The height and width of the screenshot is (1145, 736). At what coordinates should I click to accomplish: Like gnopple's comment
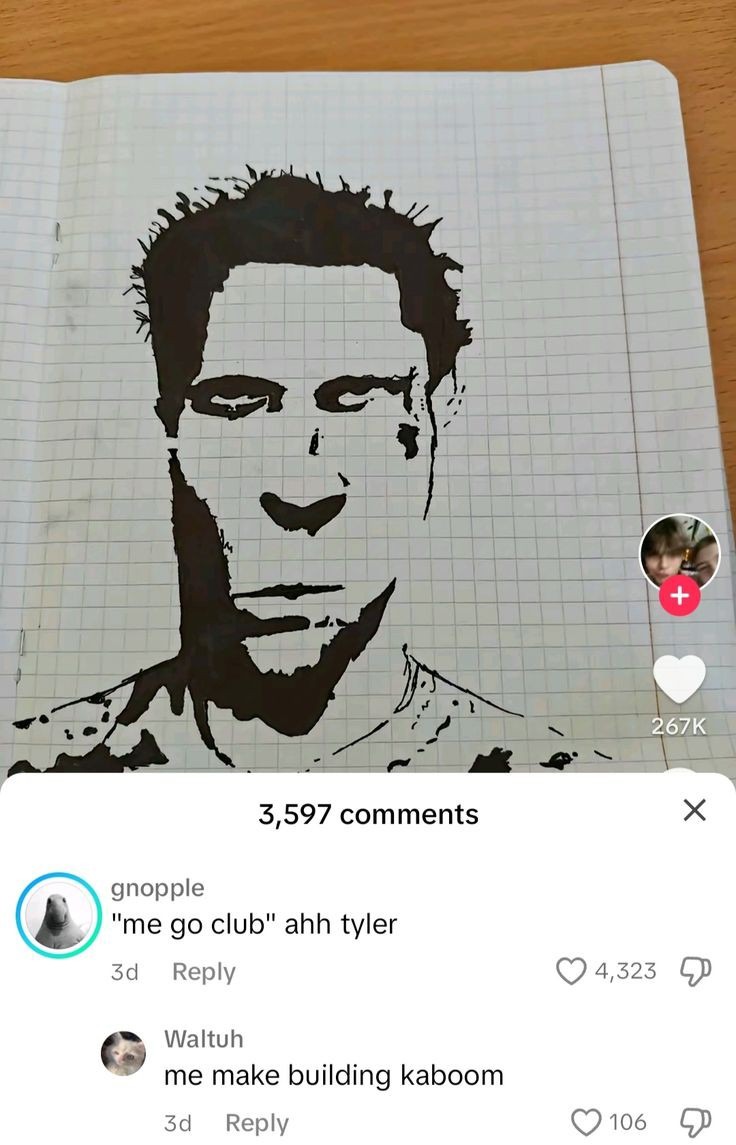coord(570,970)
